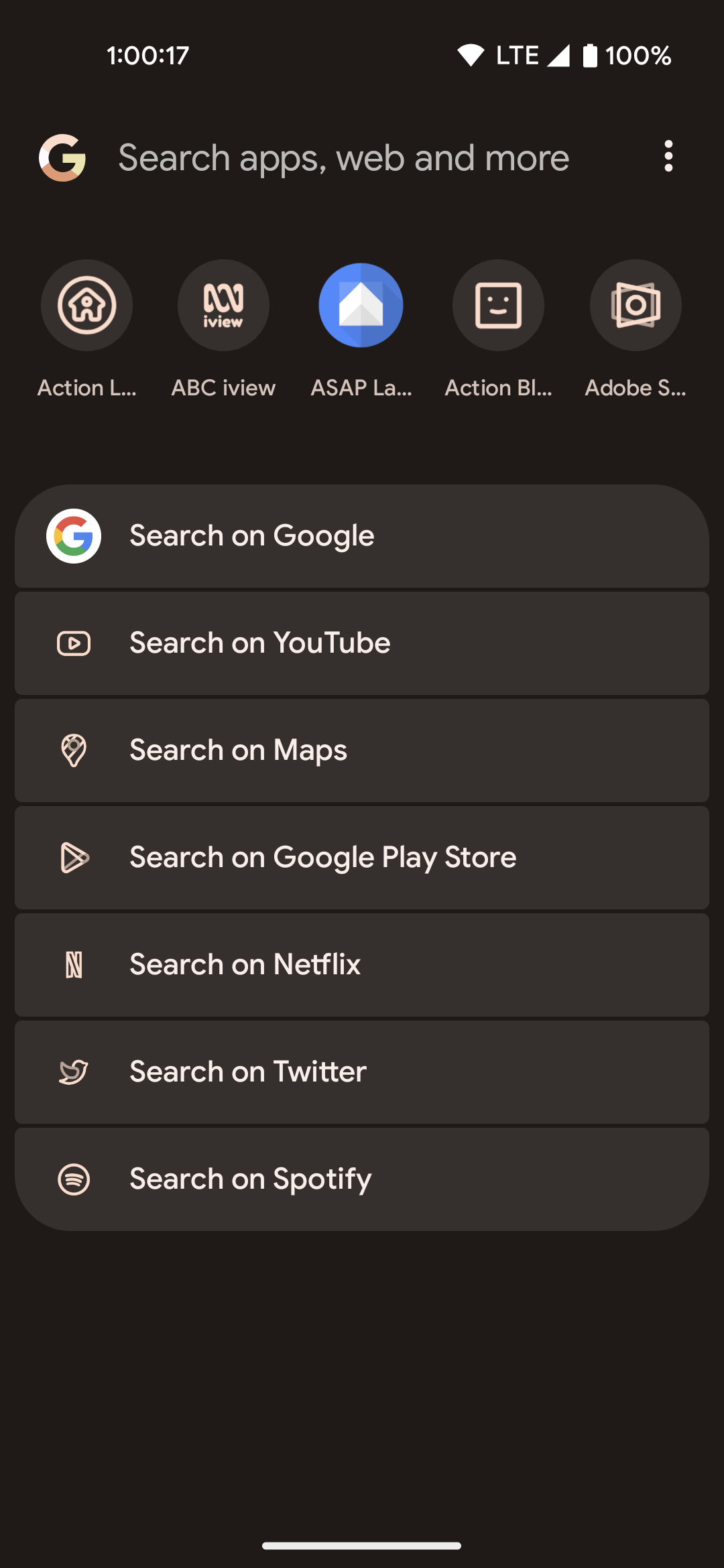
Task: Launch the ASAP La... app
Action: click(361, 306)
